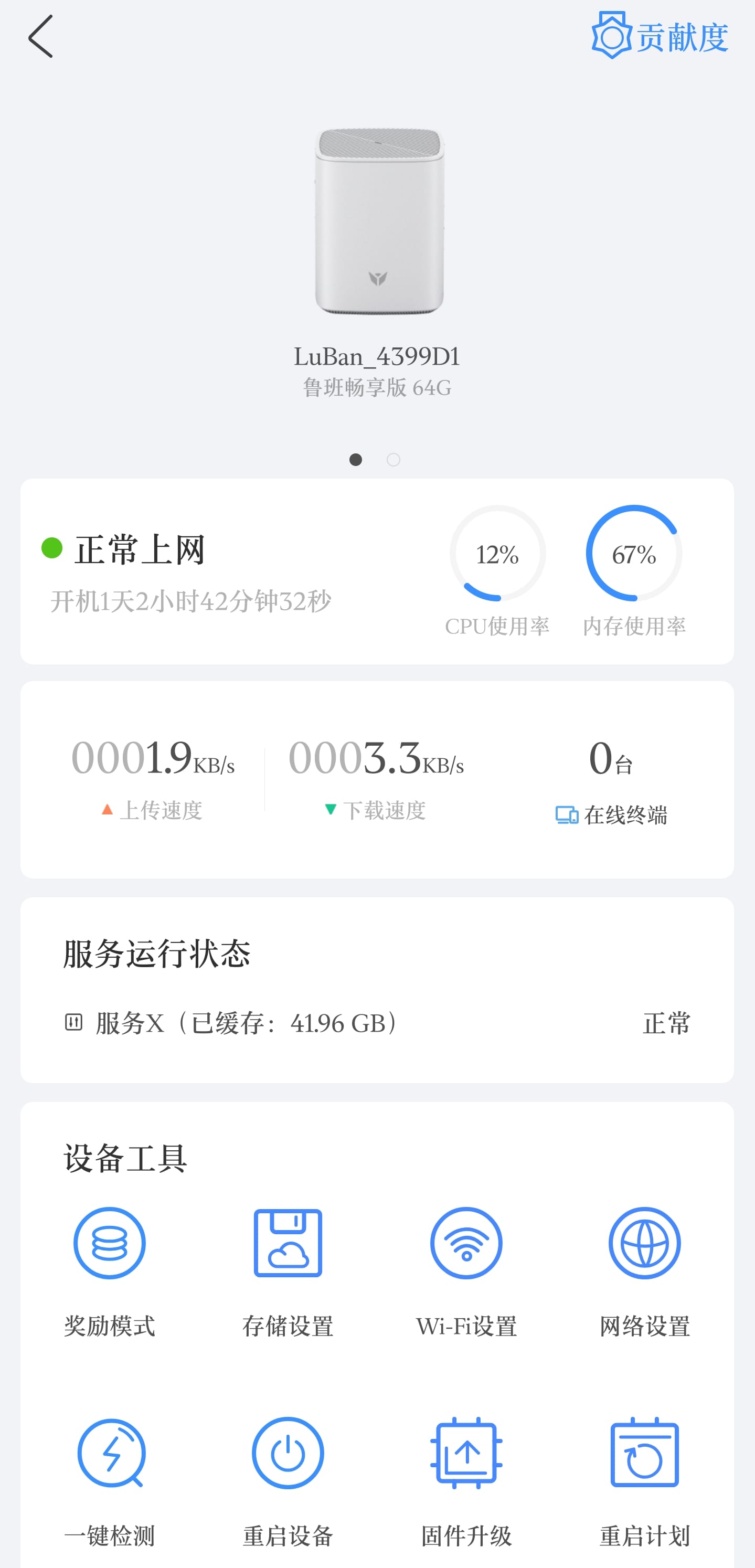Open the 服务X service status row

tap(377, 1023)
